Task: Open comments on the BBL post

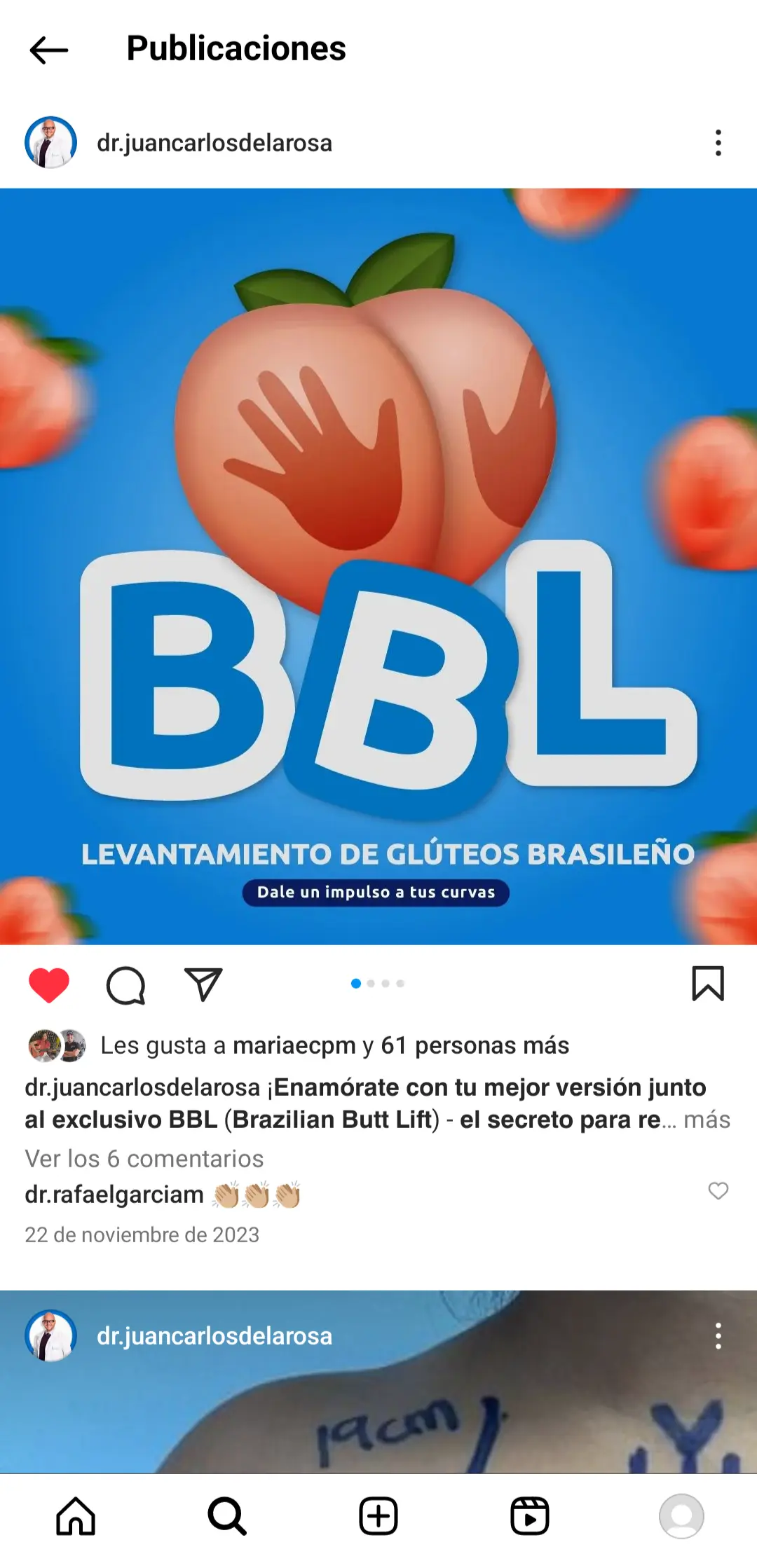Action: [x=126, y=985]
